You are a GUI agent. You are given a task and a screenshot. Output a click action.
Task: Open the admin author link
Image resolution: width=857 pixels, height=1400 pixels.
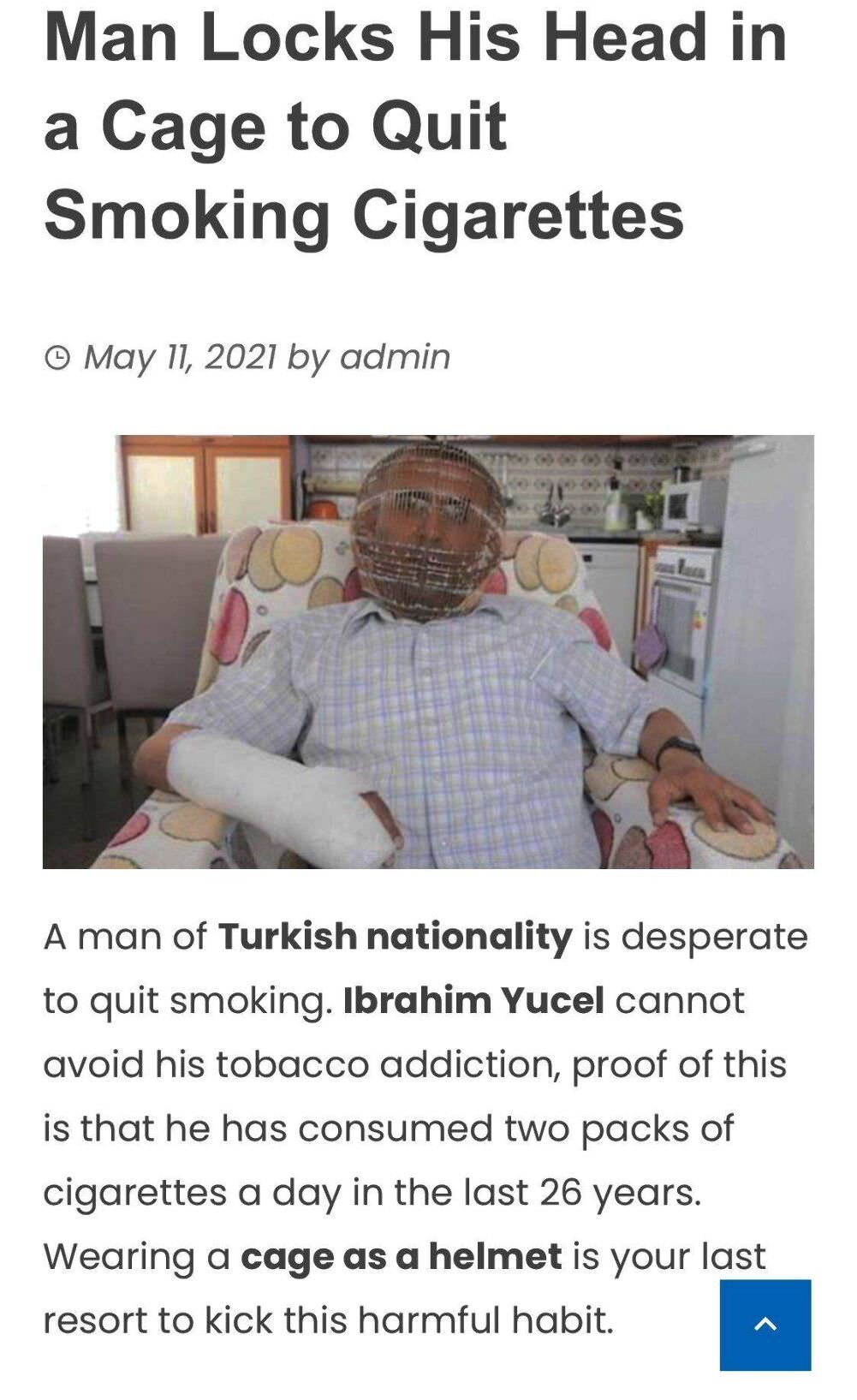pyautogui.click(x=395, y=357)
